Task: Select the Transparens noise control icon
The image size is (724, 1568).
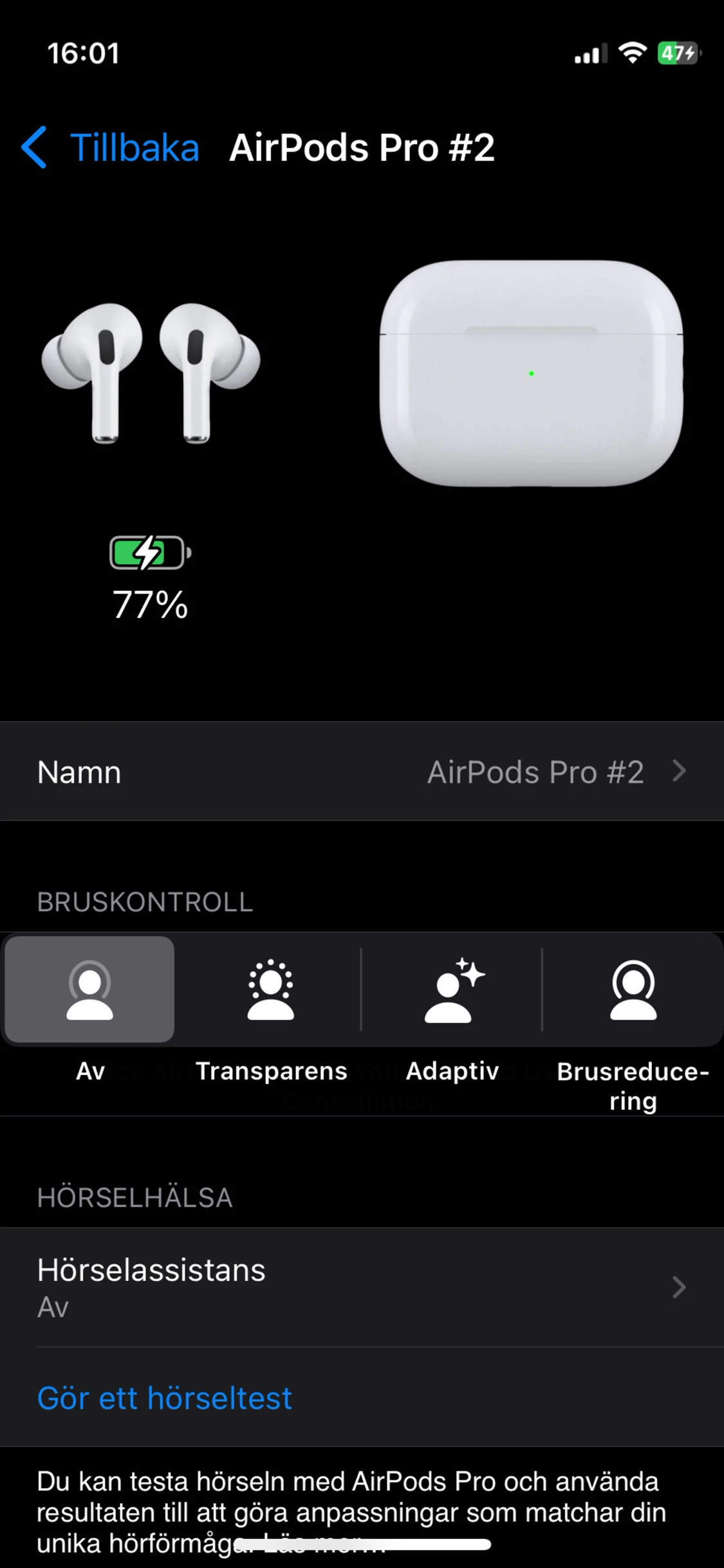Action: pyautogui.click(x=271, y=991)
